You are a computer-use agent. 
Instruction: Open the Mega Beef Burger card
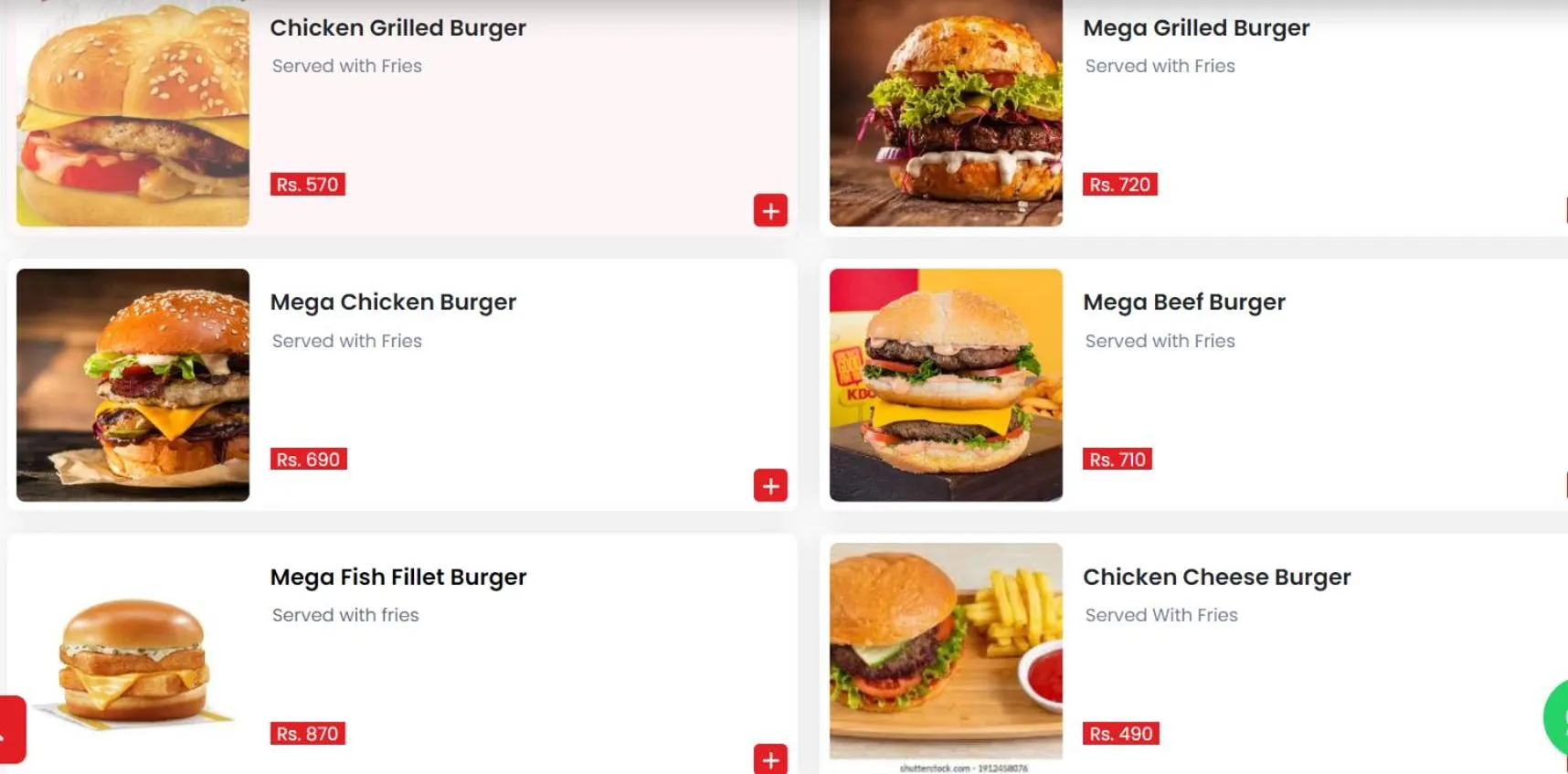[1183, 302]
